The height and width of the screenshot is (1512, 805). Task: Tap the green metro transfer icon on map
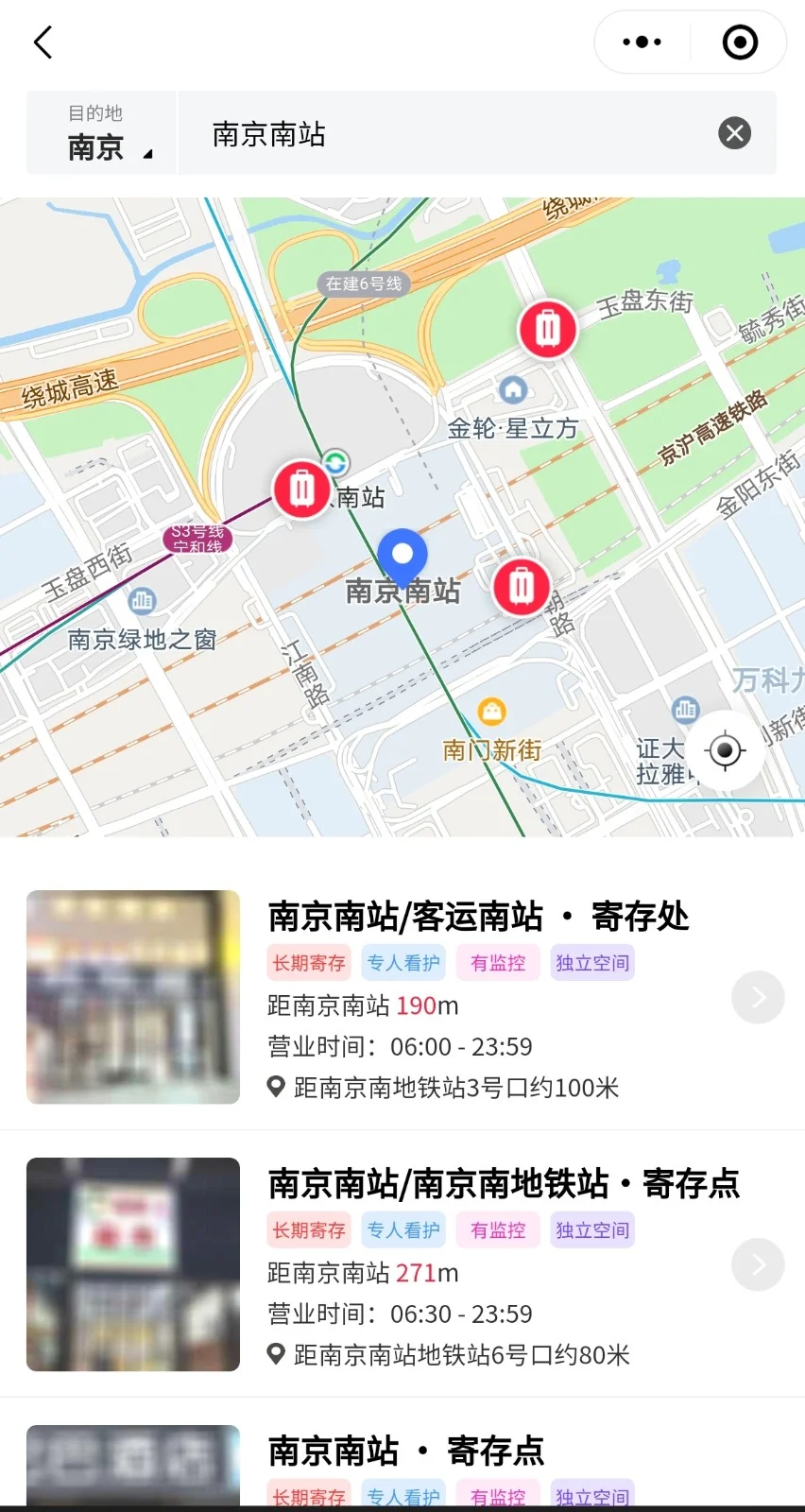[x=336, y=462]
